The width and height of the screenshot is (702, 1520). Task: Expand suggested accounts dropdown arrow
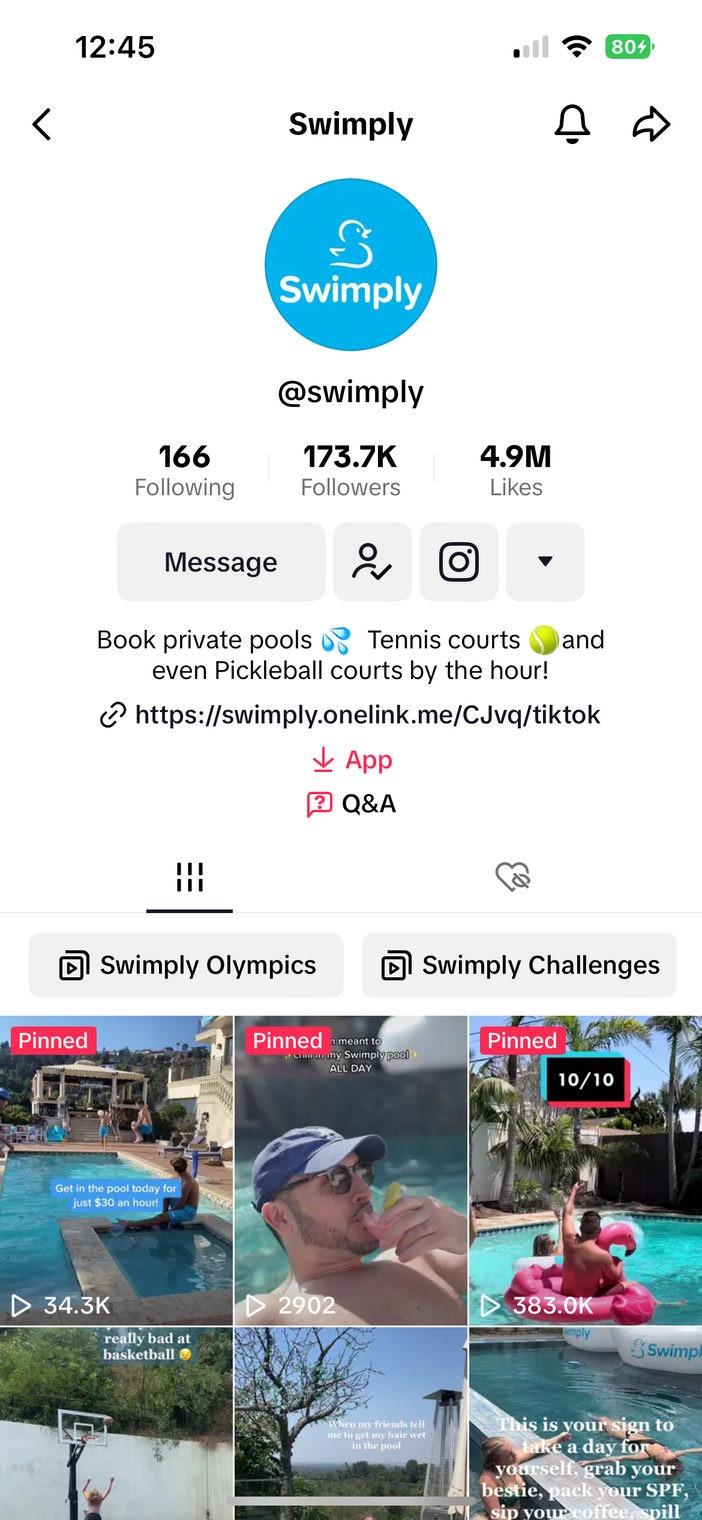pyautogui.click(x=545, y=562)
